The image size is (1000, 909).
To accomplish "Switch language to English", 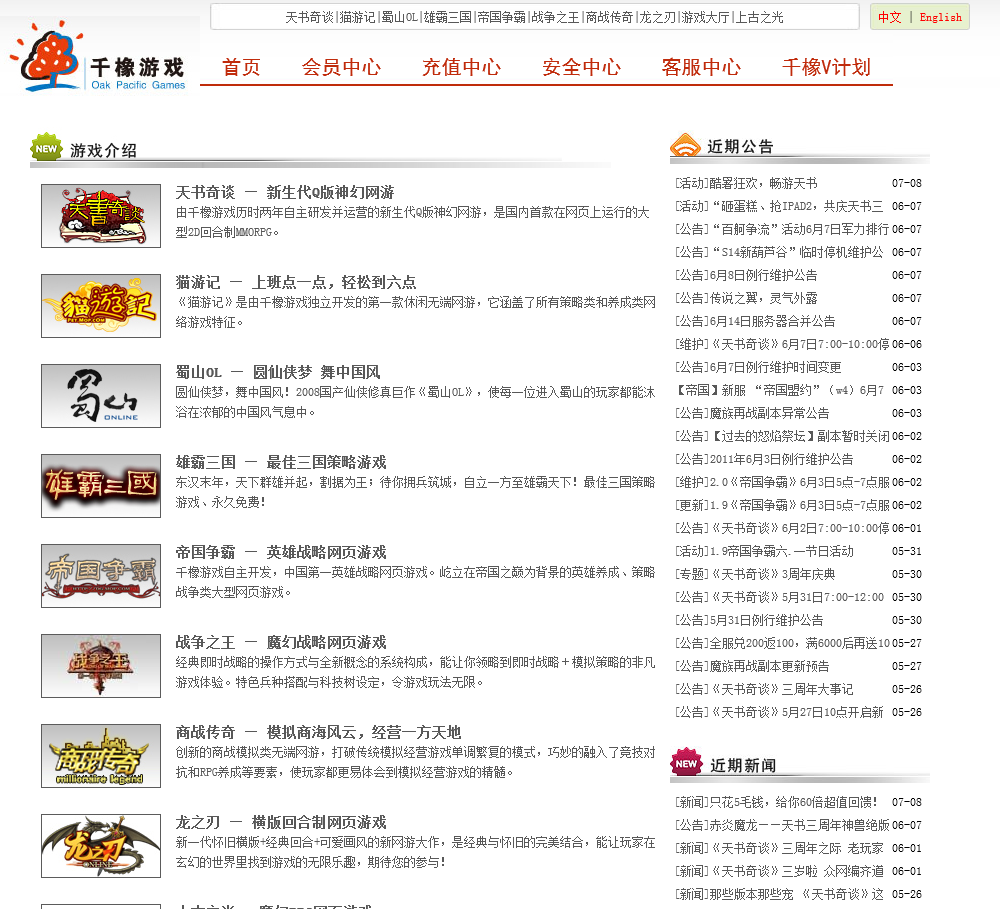I will coord(941,17).
